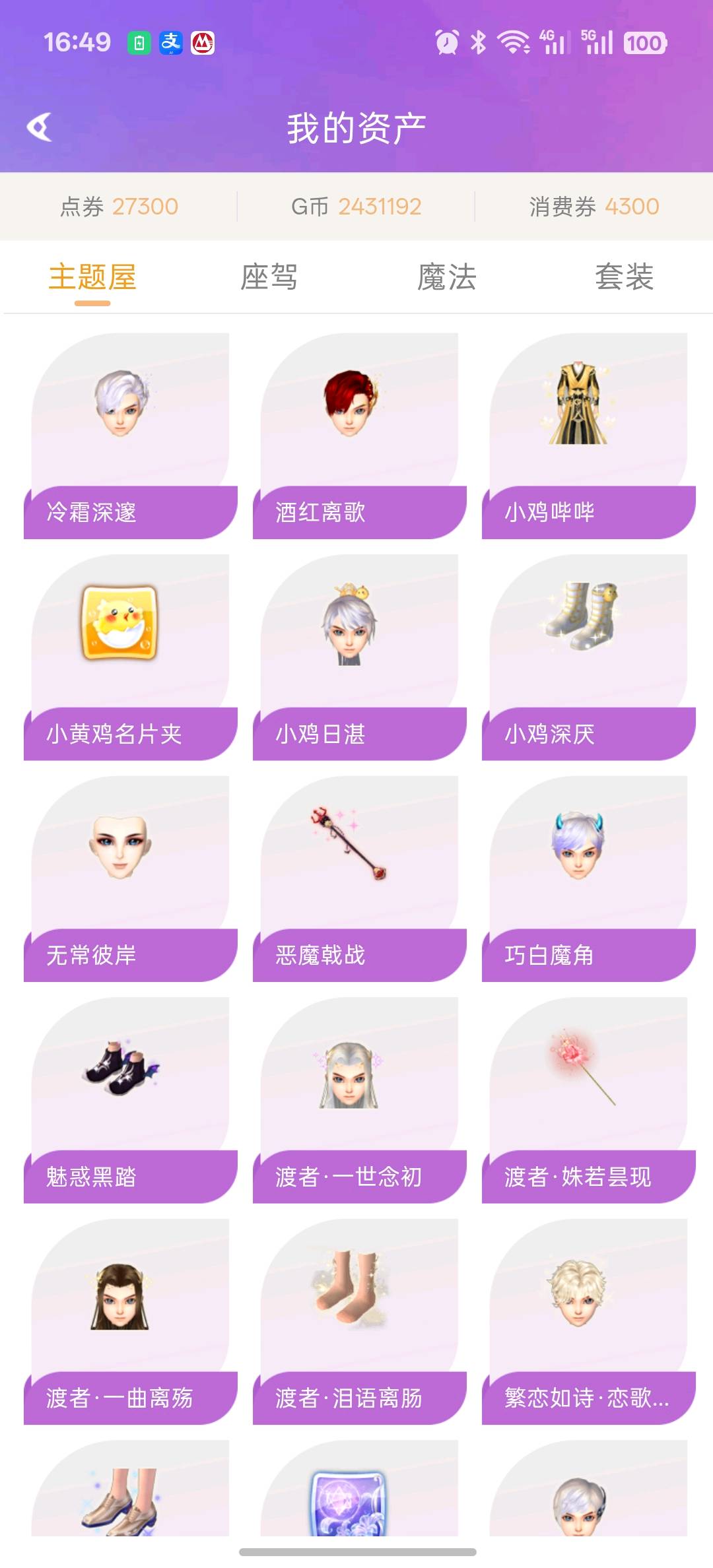View the 无常彼岸 face item
This screenshot has width=713, height=1568.
[x=131, y=878]
